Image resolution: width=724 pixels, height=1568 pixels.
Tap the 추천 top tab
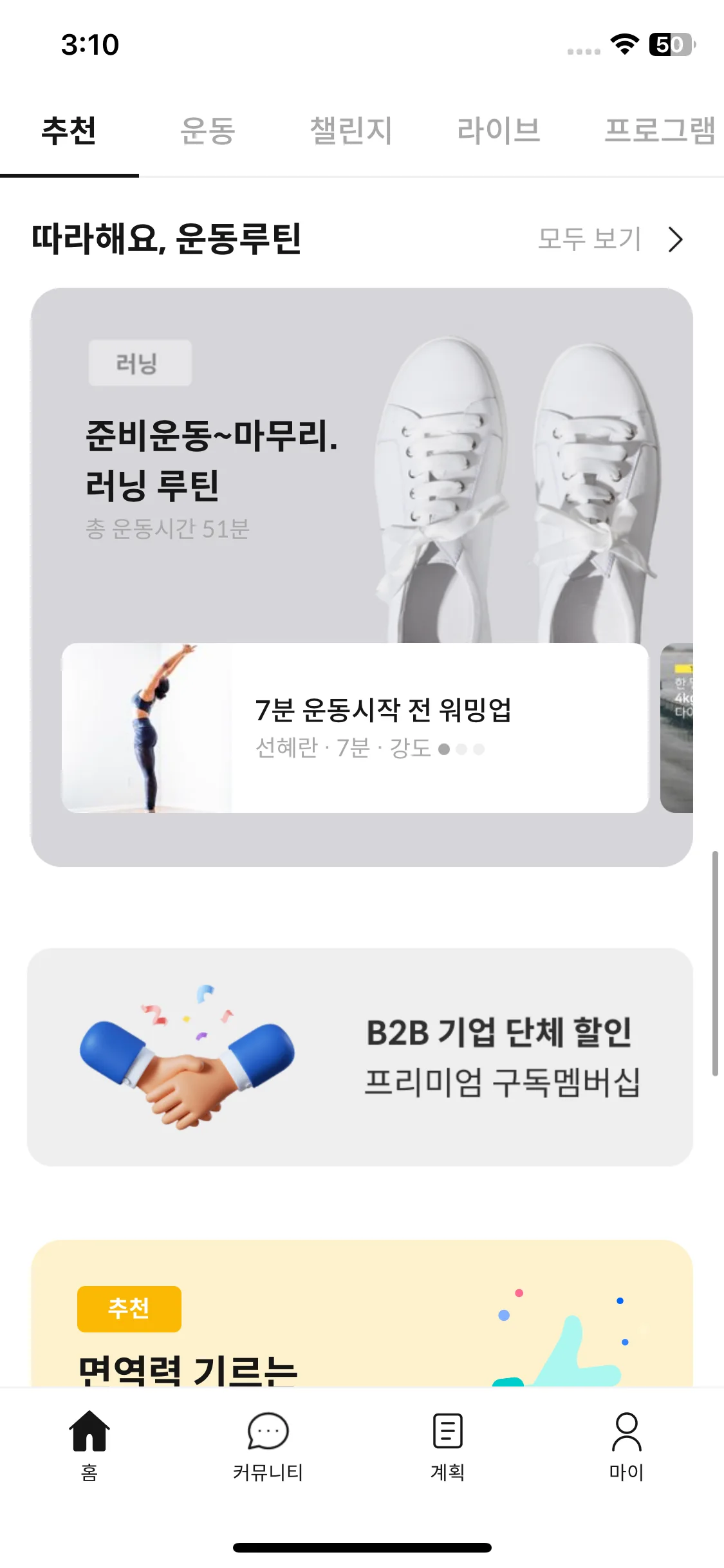pos(69,131)
